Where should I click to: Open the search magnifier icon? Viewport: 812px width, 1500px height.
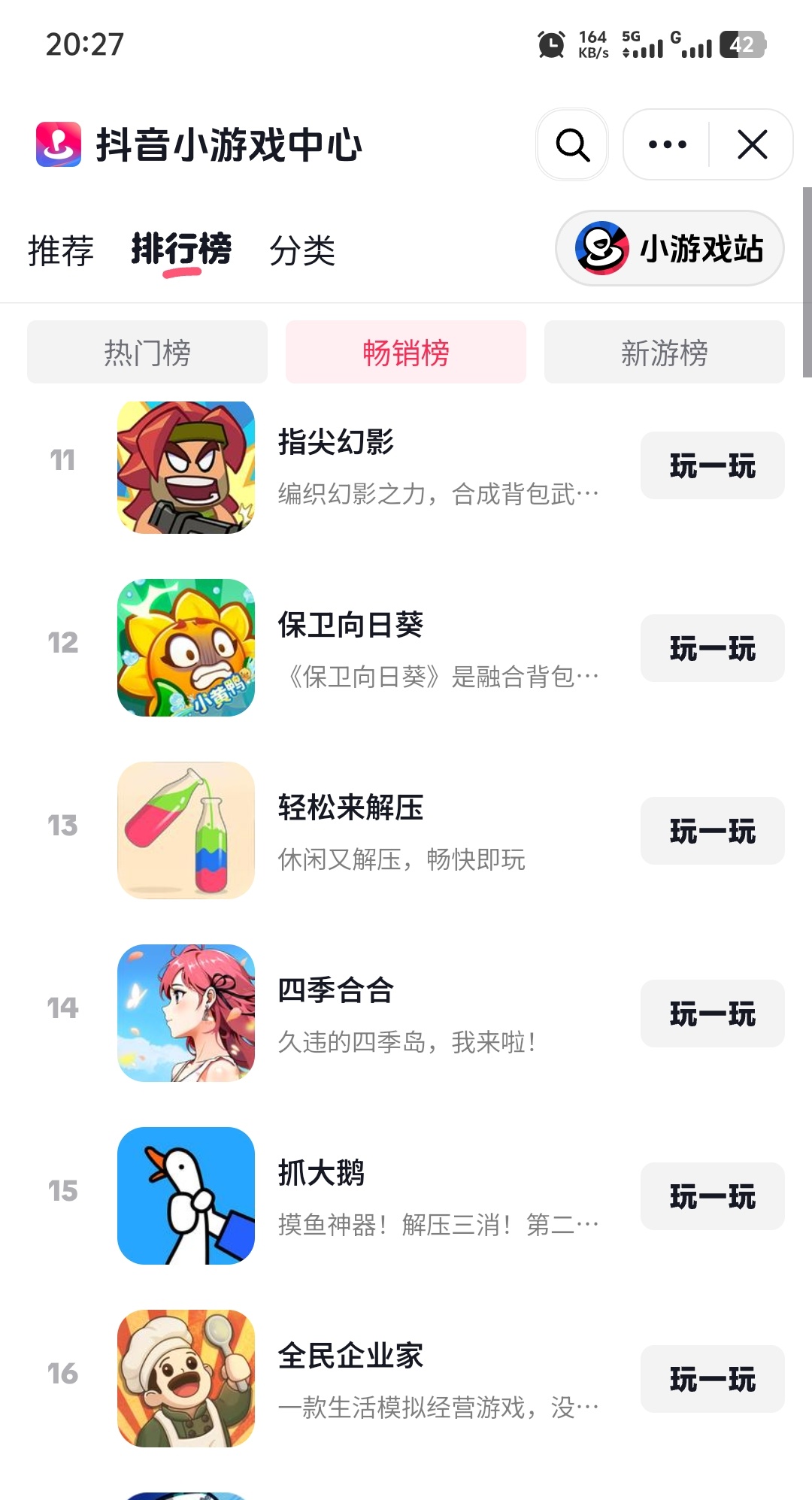[572, 144]
